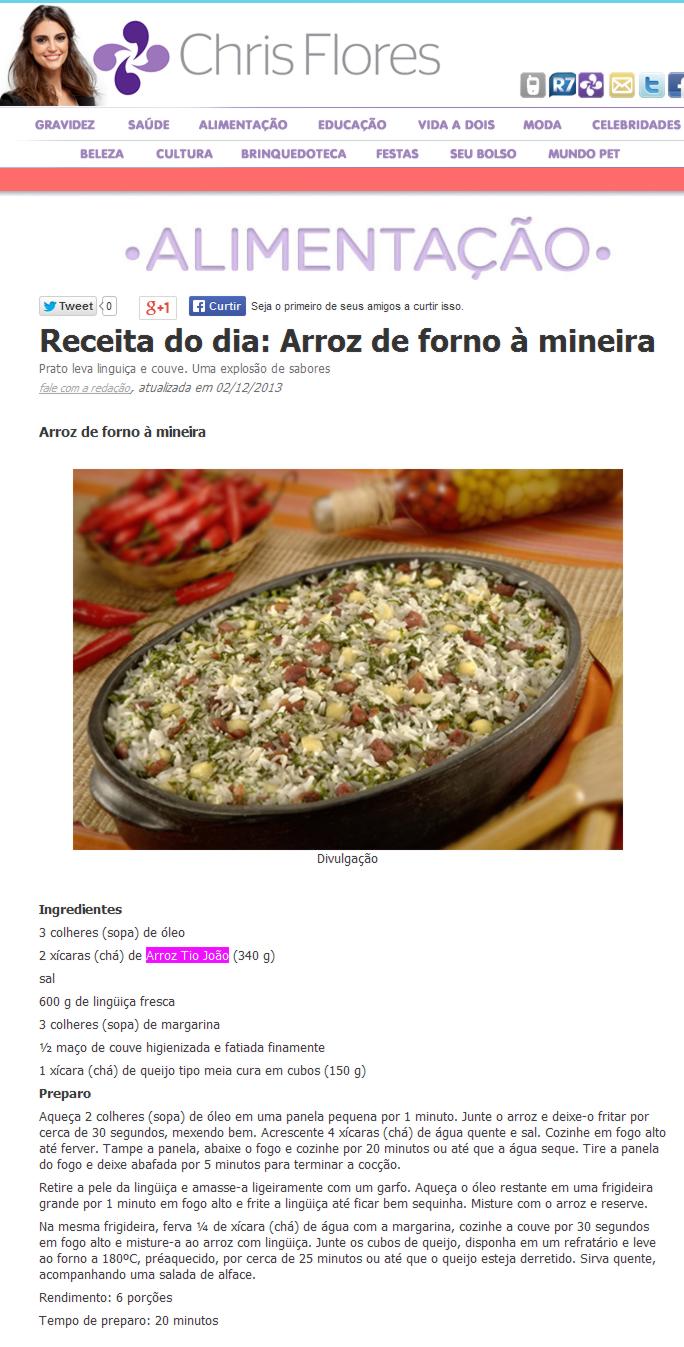Go to the Saúde section

(149, 125)
